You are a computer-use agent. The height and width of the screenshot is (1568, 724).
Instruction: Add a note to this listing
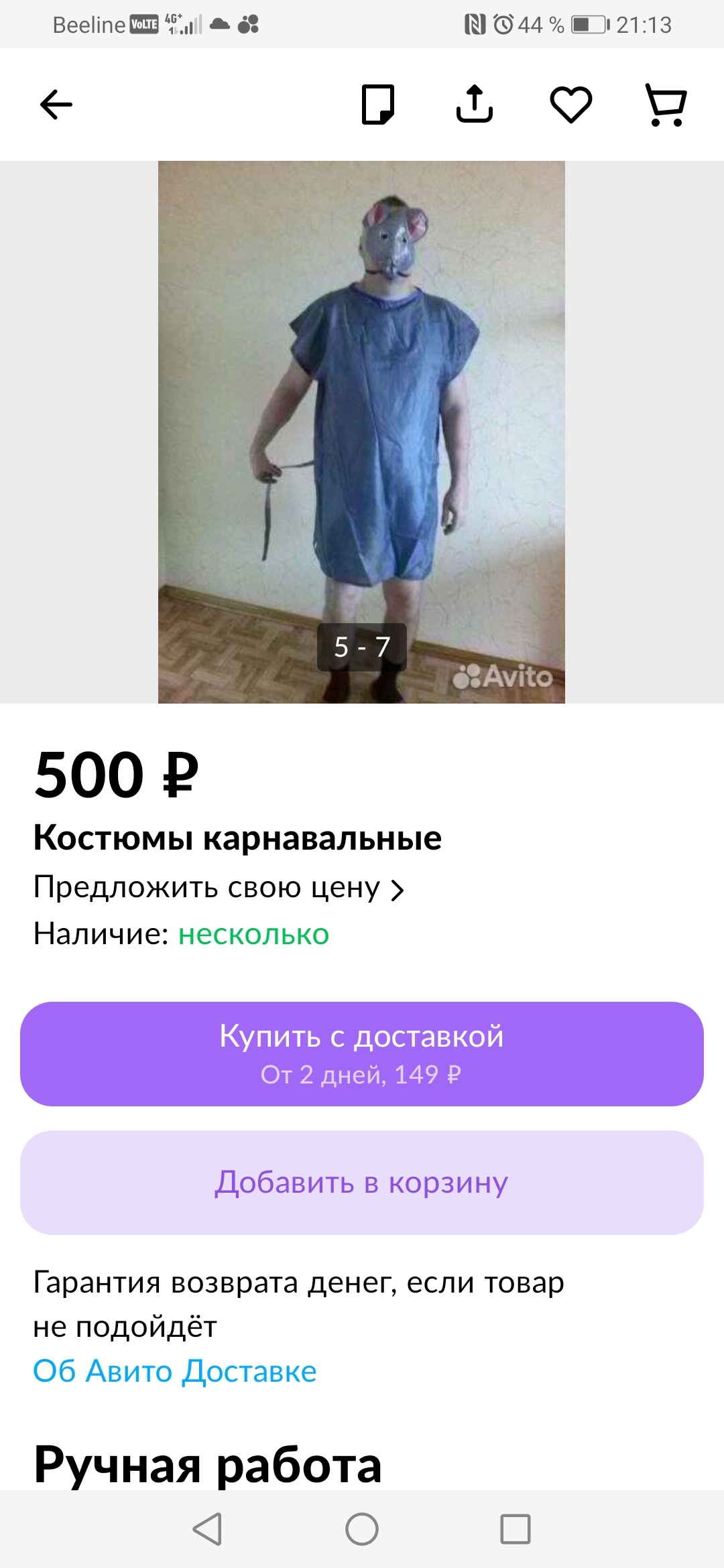(x=378, y=105)
